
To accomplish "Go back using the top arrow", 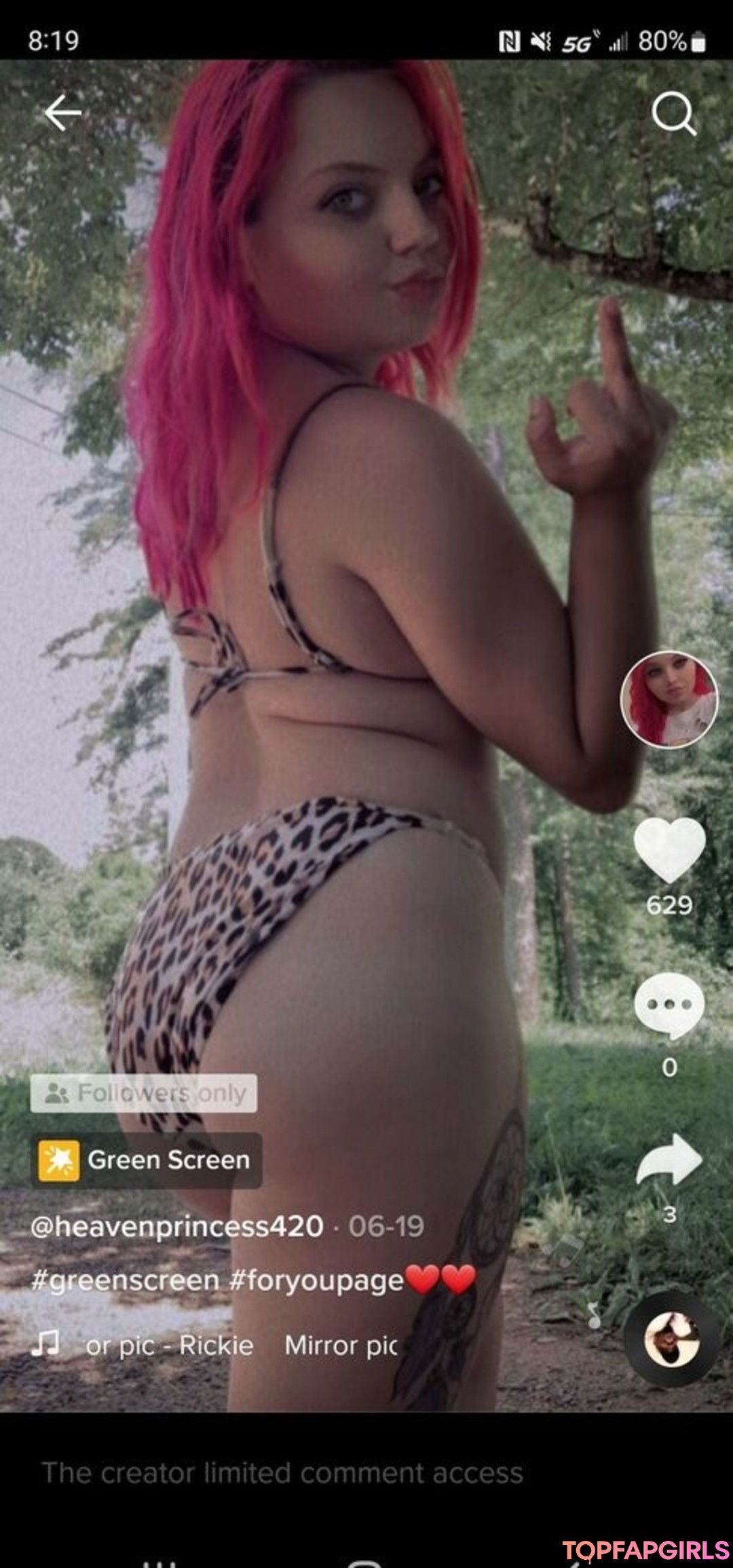I will tap(62, 113).
